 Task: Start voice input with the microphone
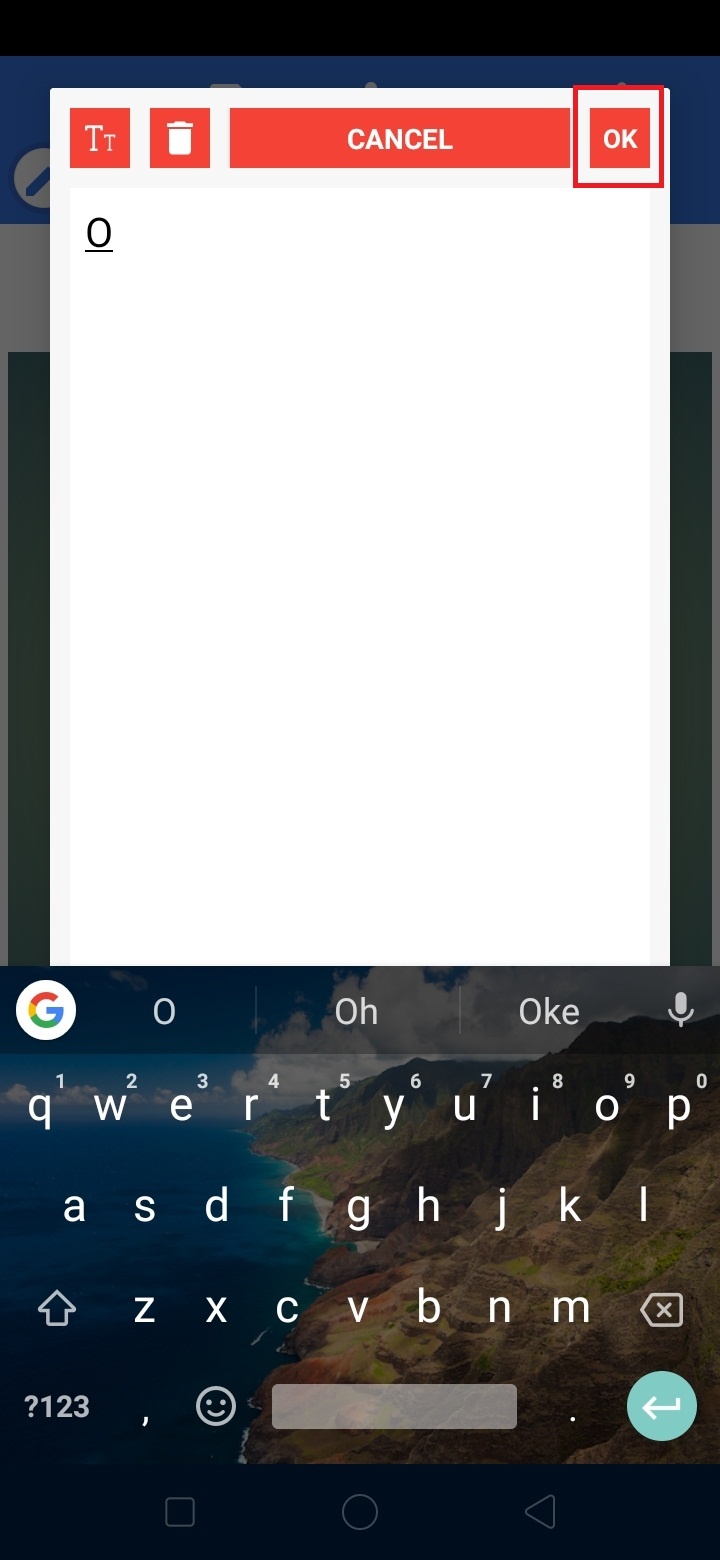click(x=681, y=1011)
